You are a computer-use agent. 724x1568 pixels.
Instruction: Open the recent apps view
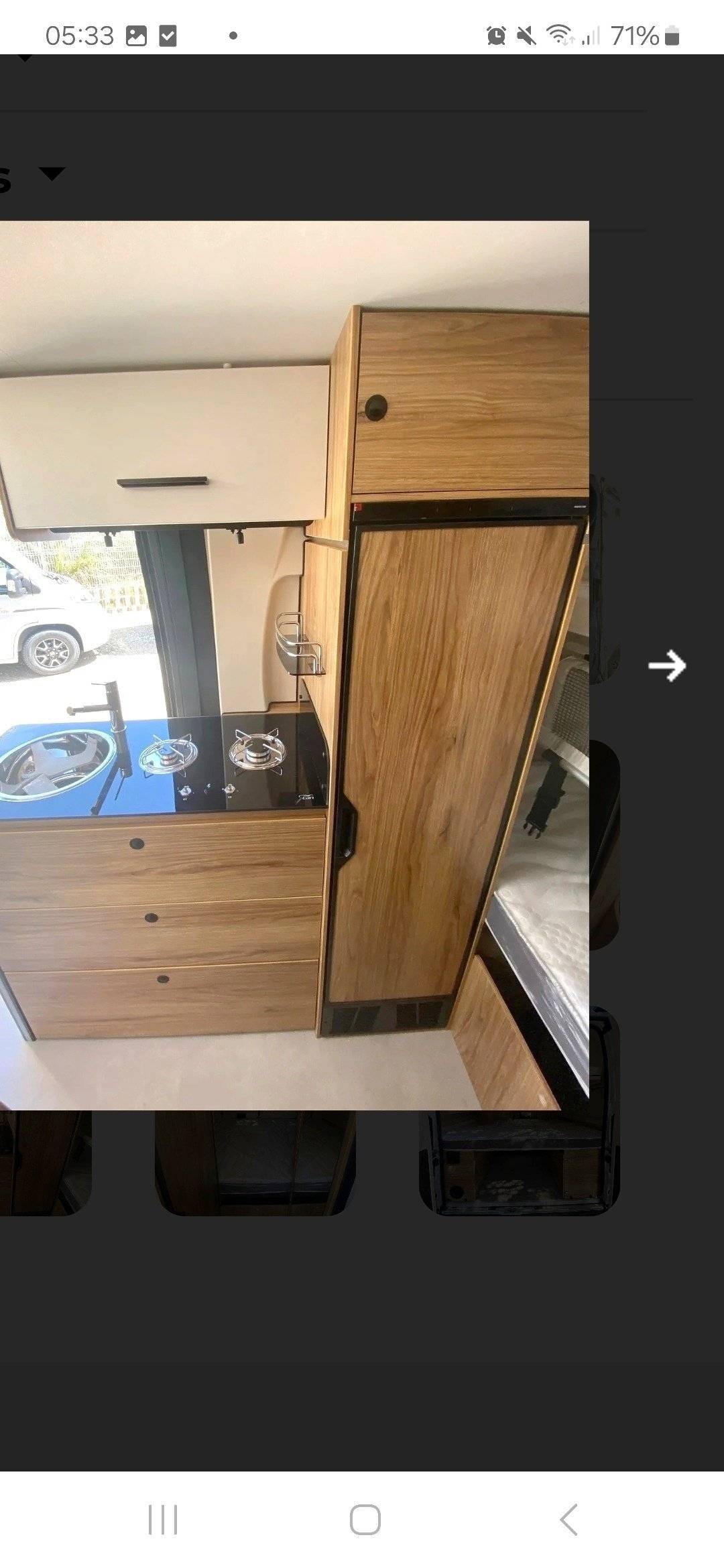[162, 1519]
